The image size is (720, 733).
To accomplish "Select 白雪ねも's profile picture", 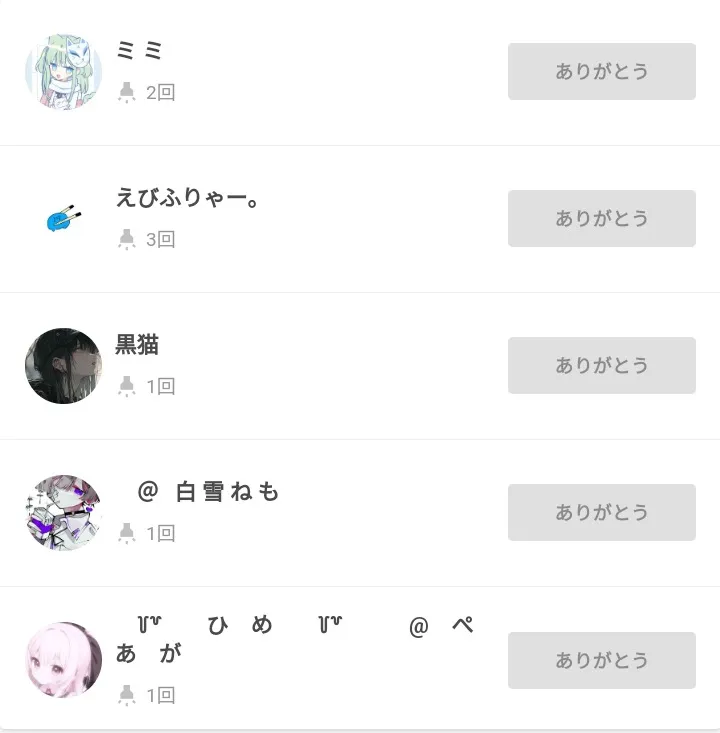I will click(x=63, y=512).
